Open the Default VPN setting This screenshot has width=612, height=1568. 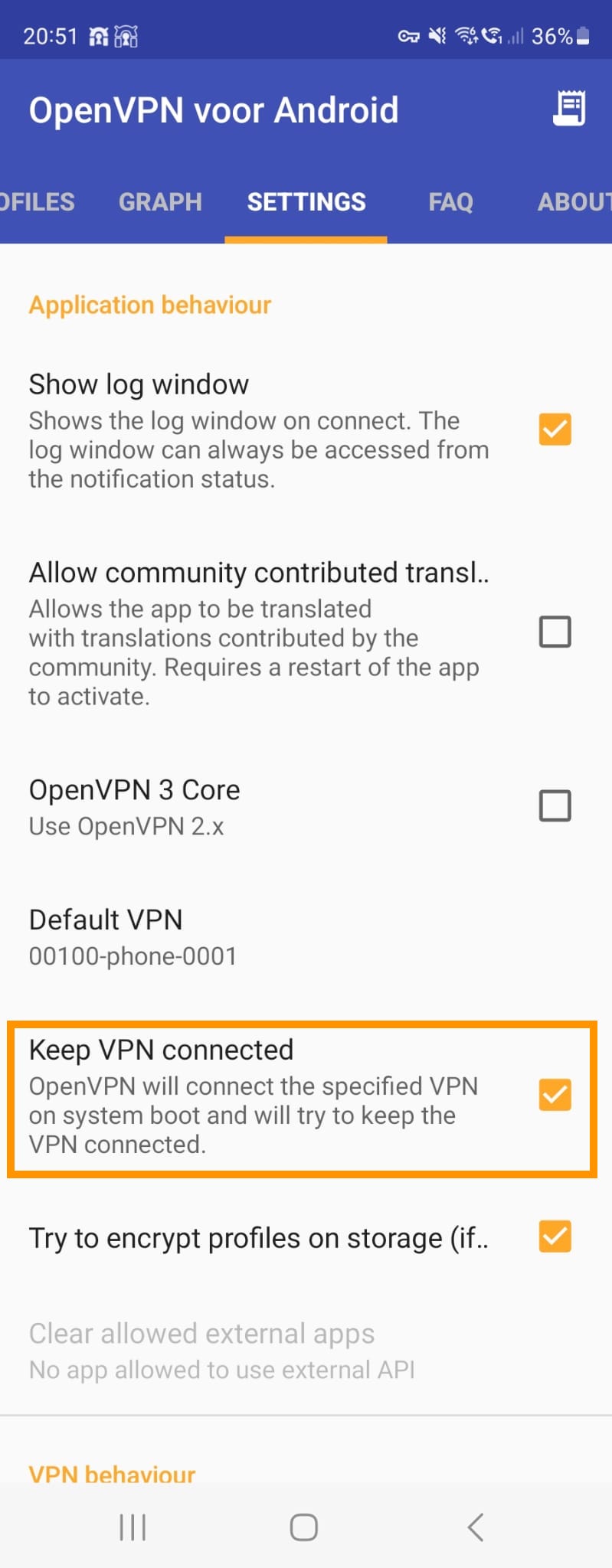133,936
